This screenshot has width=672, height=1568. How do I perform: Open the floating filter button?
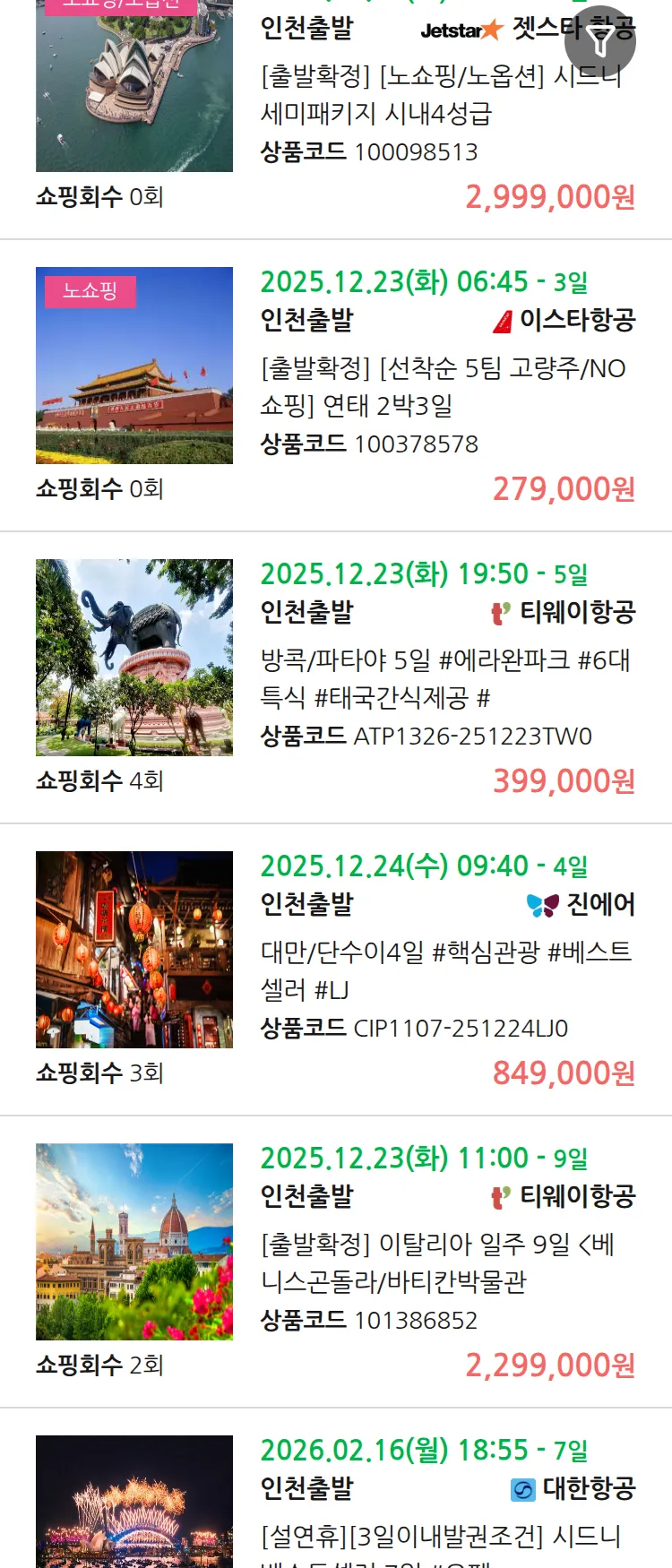point(600,41)
